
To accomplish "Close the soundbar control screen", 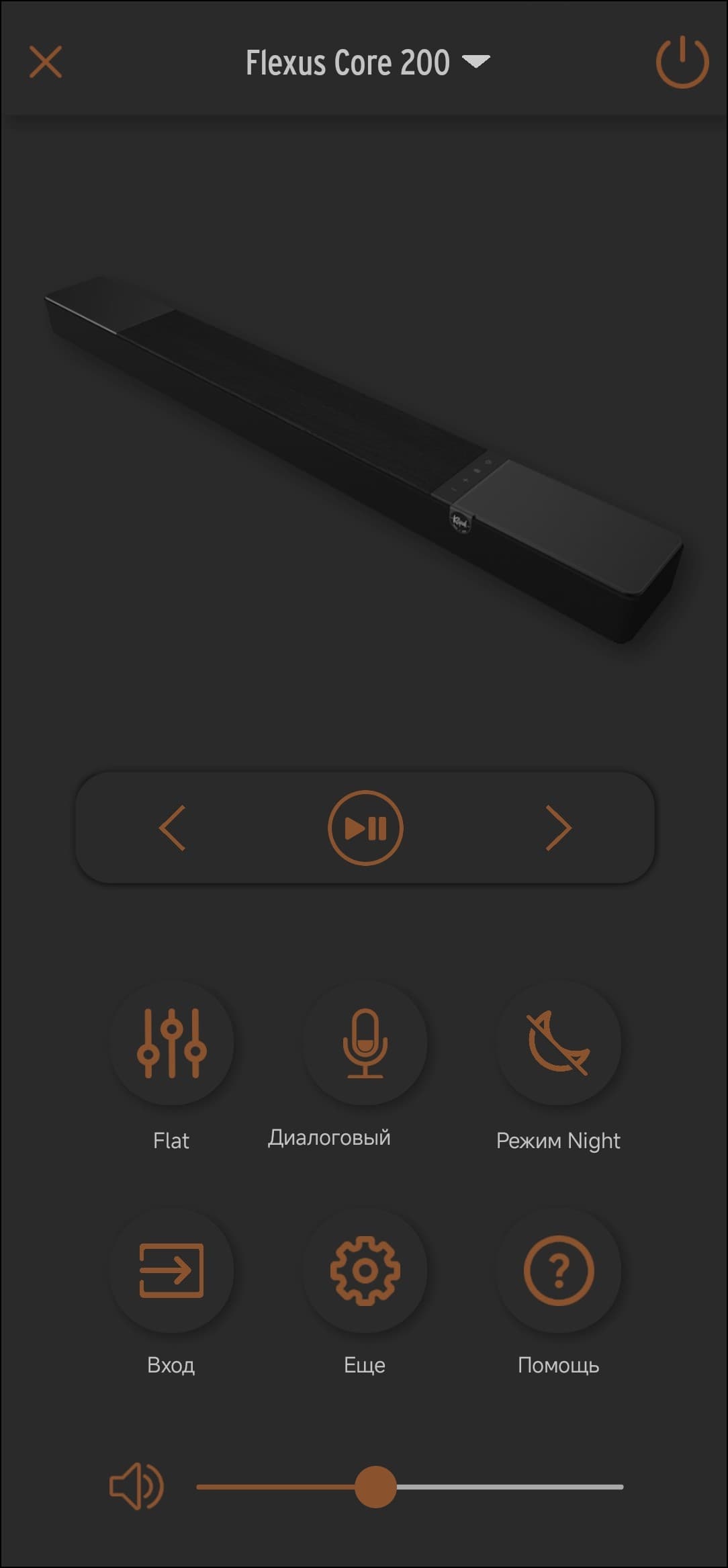I will click(x=46, y=62).
